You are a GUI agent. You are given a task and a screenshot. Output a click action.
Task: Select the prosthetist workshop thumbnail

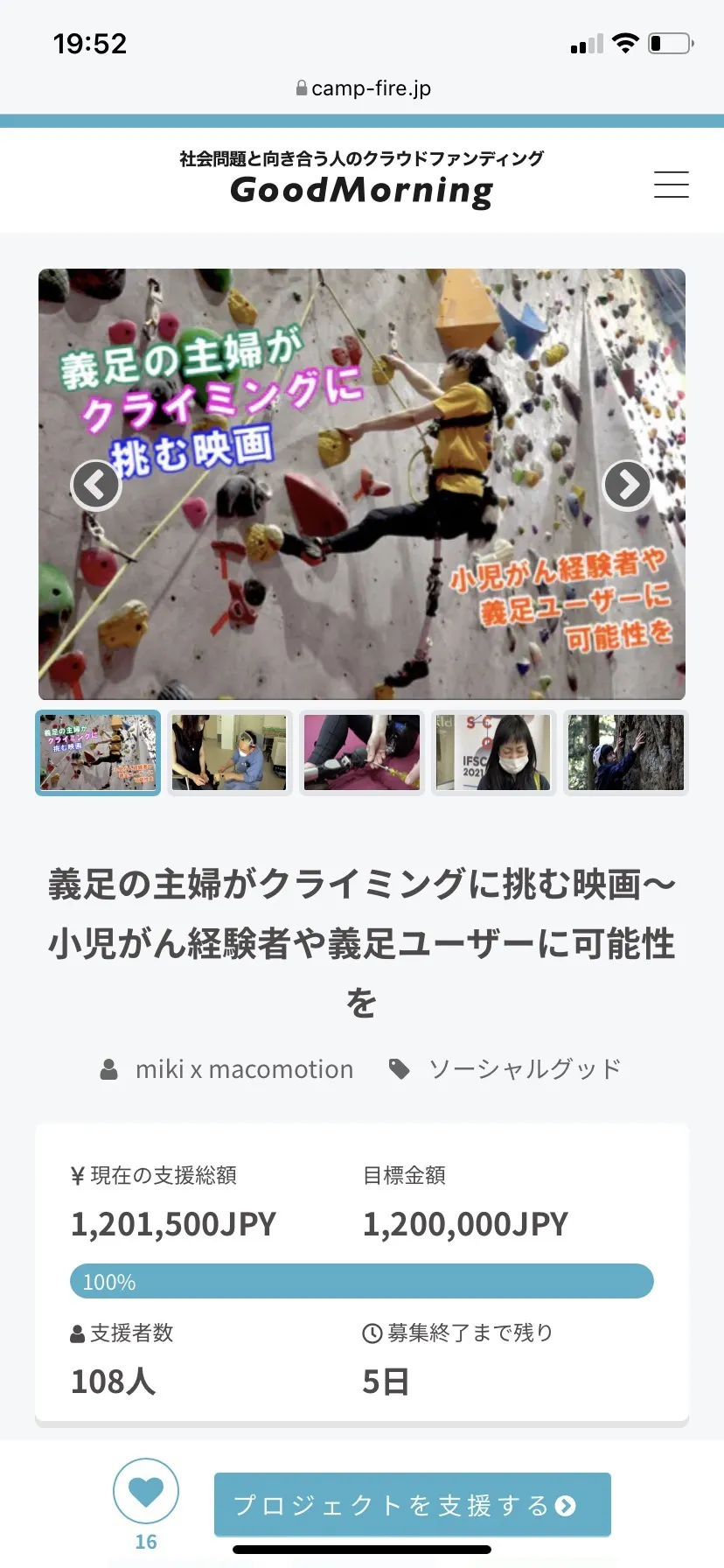click(x=229, y=752)
